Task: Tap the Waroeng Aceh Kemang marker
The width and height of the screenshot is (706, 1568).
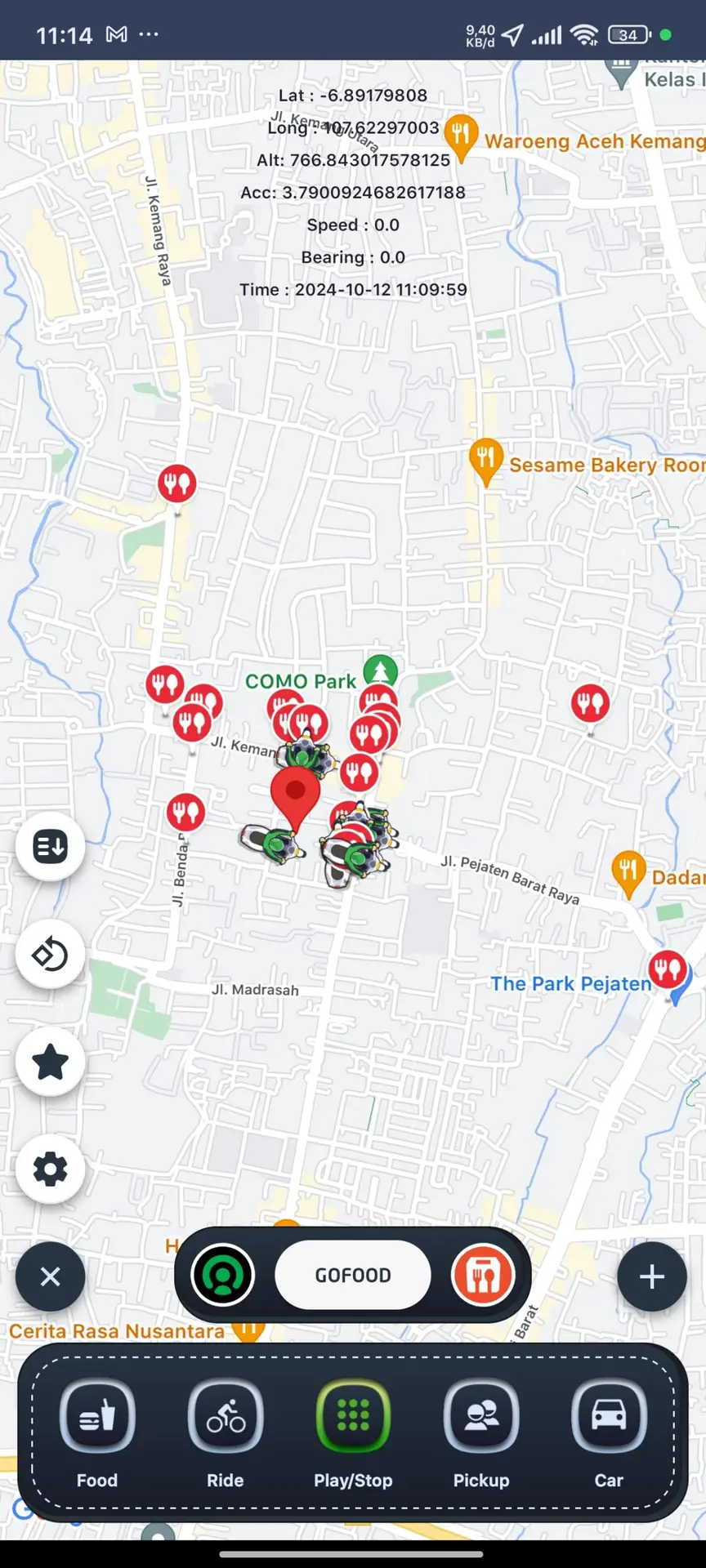Action: click(462, 135)
